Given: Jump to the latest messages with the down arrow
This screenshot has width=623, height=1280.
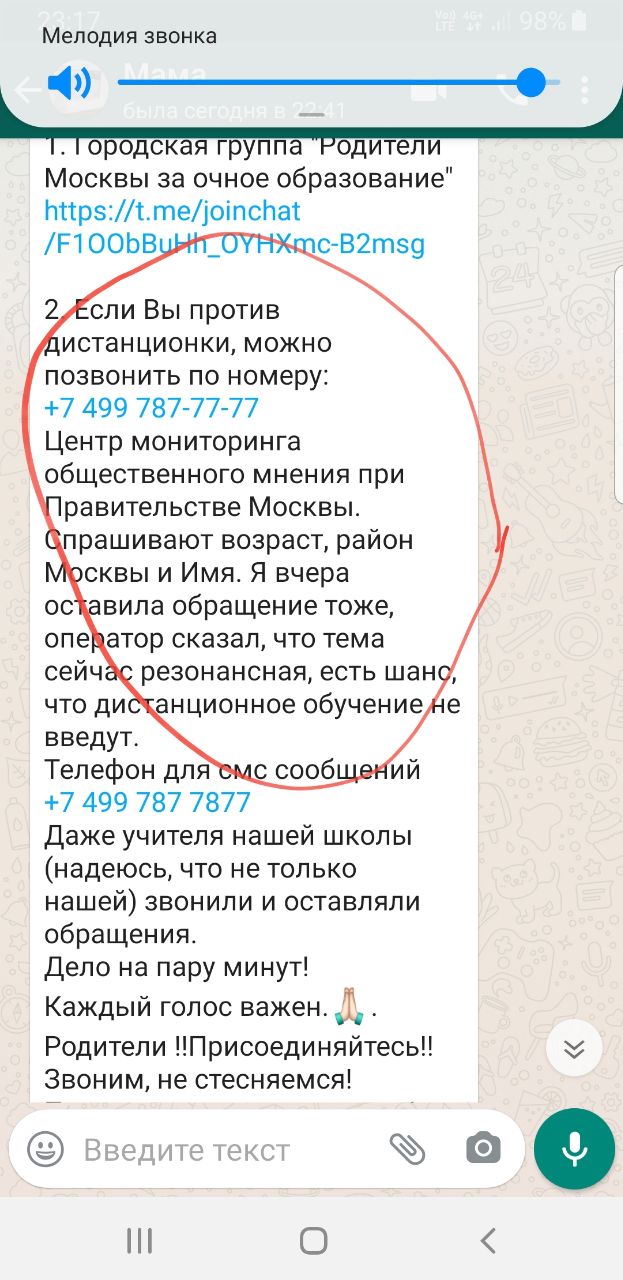Looking at the screenshot, I should click(x=573, y=1049).
